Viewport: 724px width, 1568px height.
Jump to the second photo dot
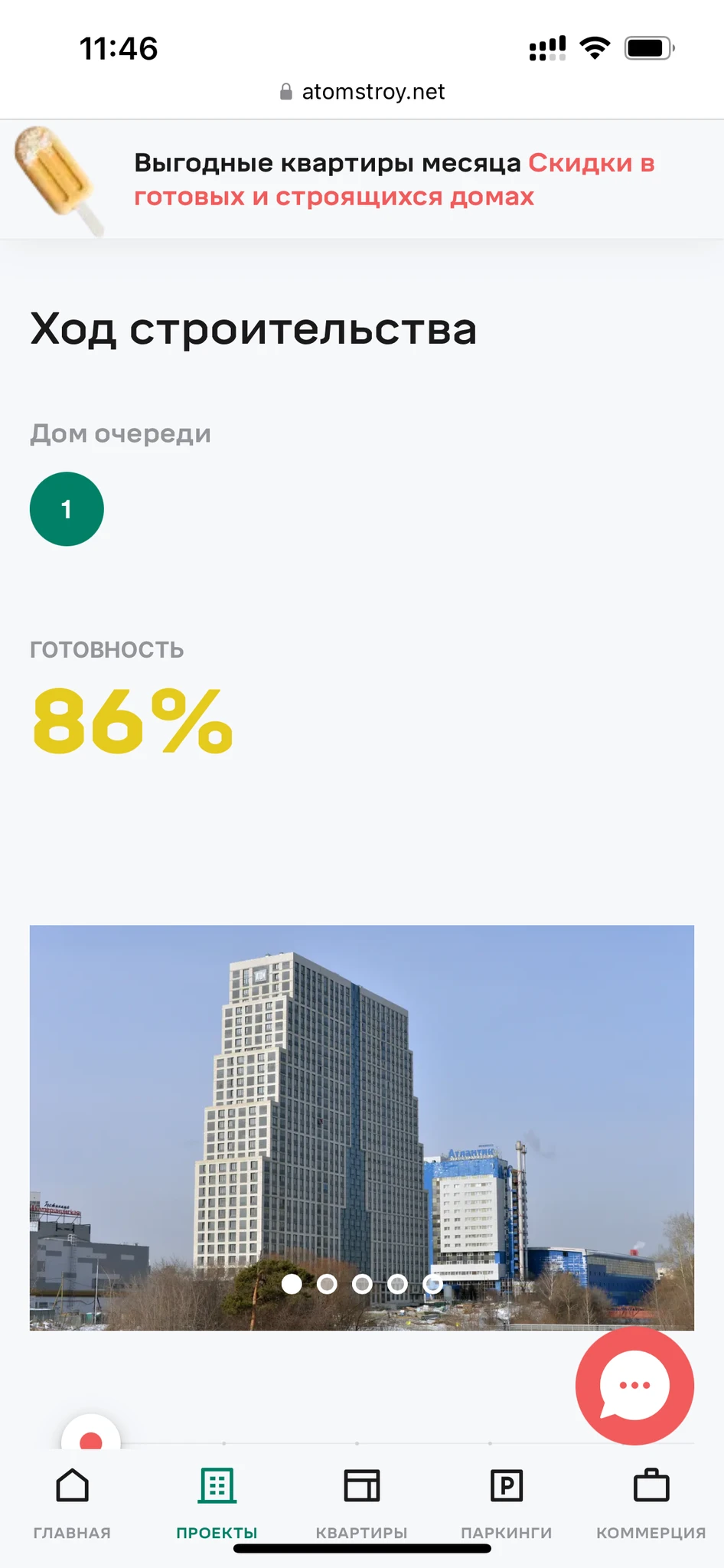pyautogui.click(x=327, y=1284)
